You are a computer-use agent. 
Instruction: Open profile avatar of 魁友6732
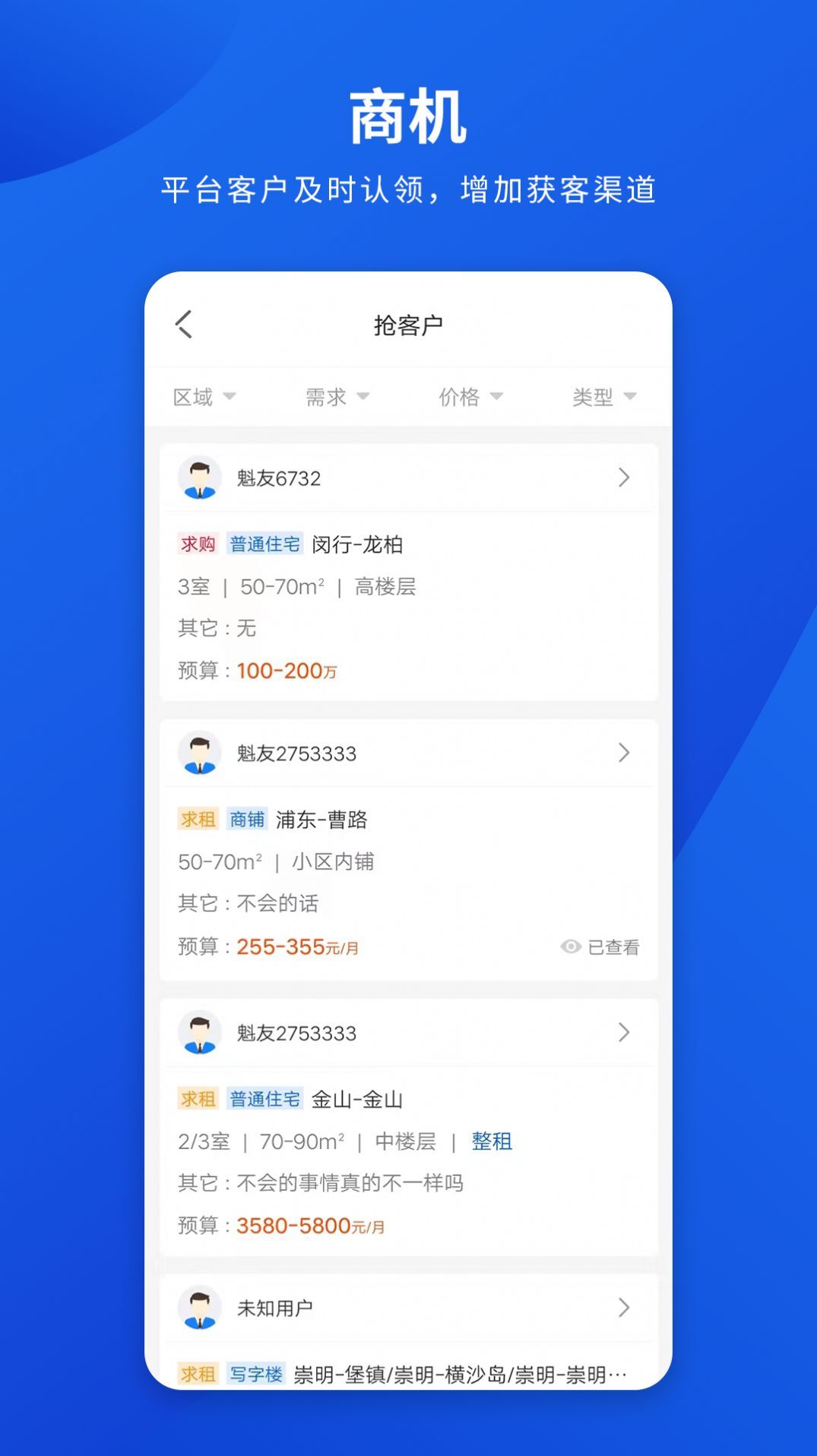point(200,477)
